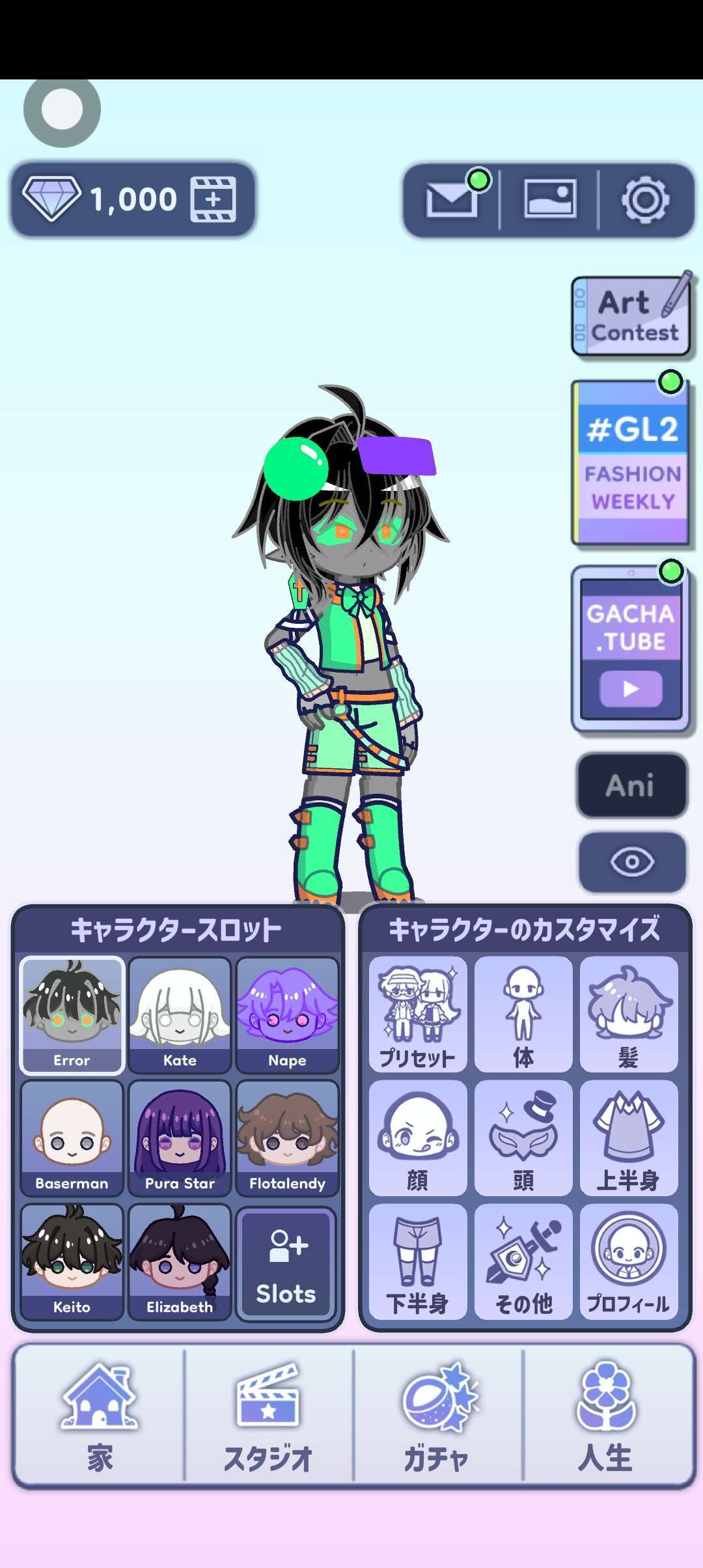Image resolution: width=703 pixels, height=1568 pixels.
Task: Choose the Keito character slot
Action: pos(72,1262)
